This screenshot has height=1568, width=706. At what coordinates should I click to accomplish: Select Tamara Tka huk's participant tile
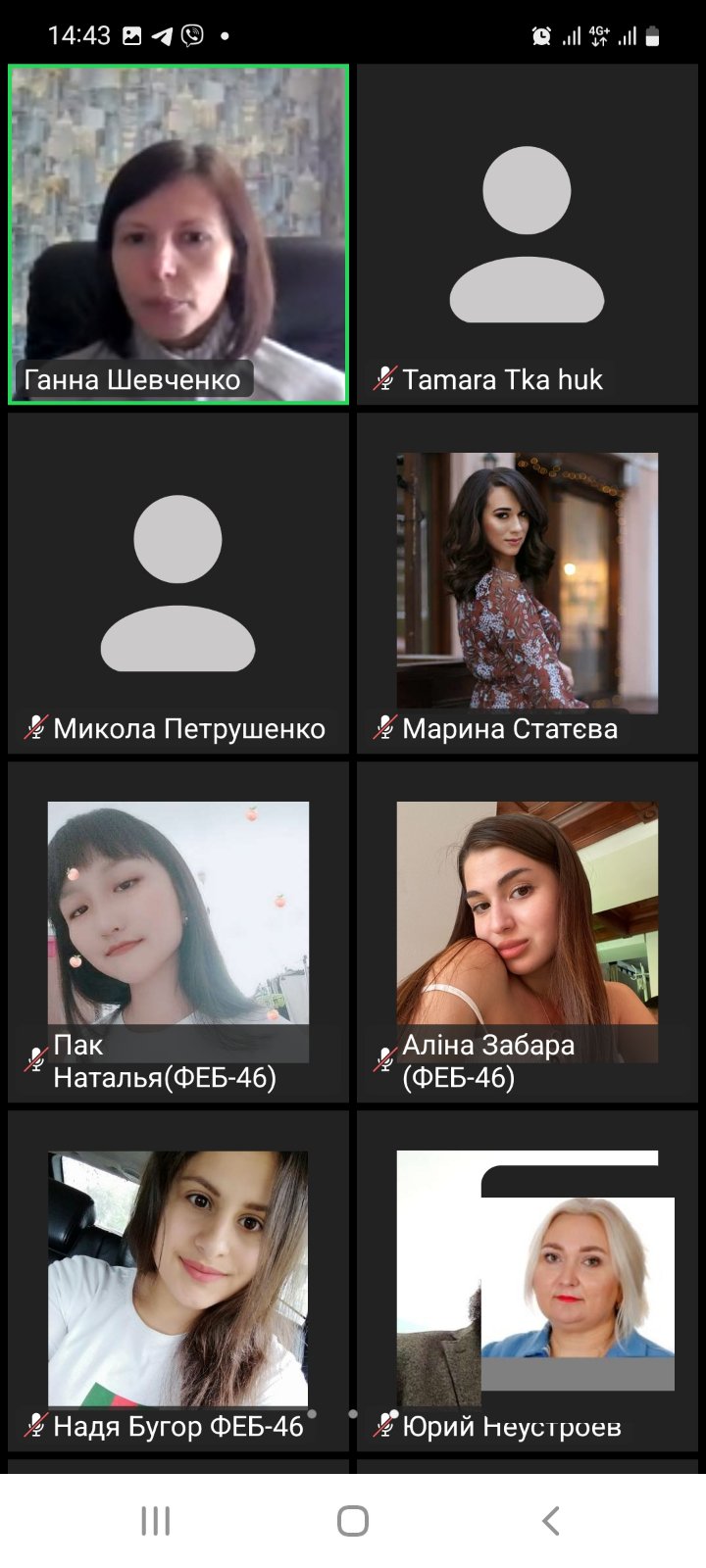click(x=527, y=233)
